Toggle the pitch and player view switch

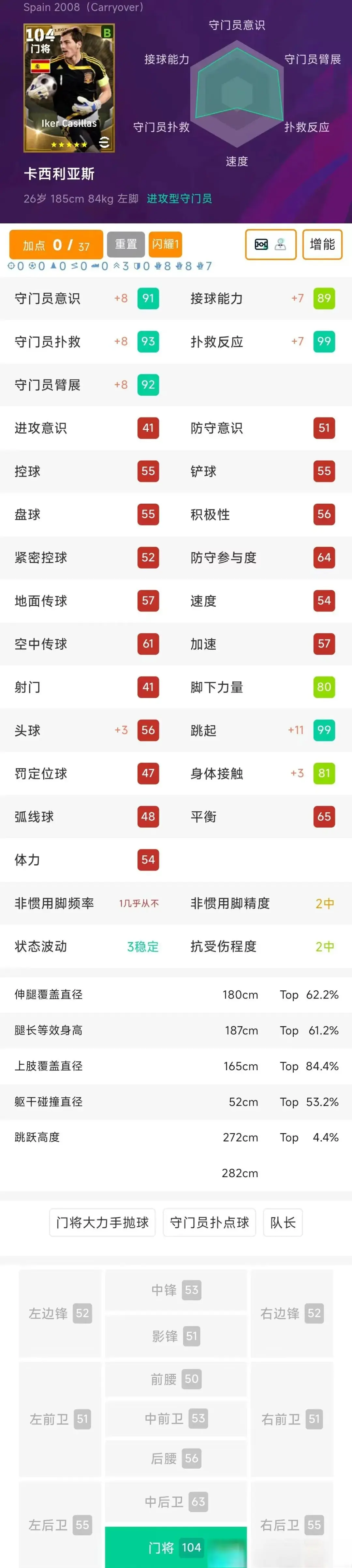(x=271, y=245)
